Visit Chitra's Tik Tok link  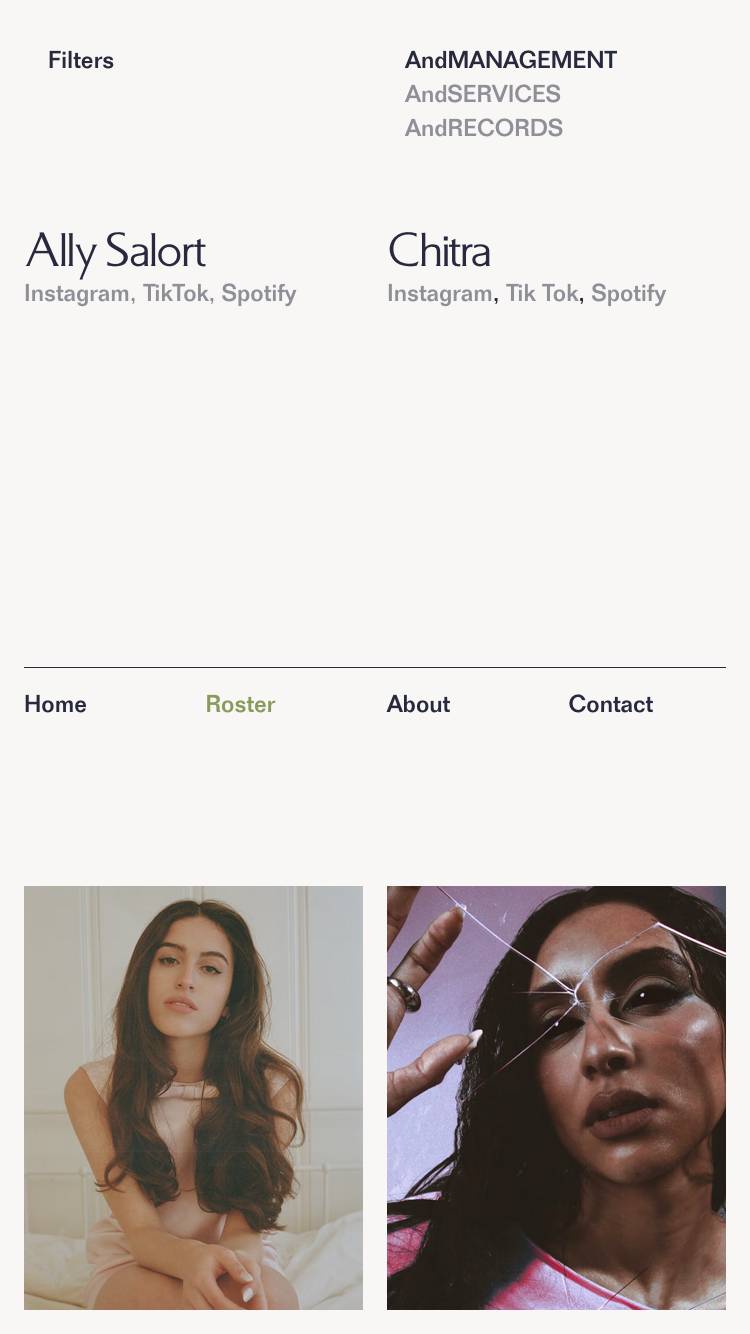click(541, 294)
